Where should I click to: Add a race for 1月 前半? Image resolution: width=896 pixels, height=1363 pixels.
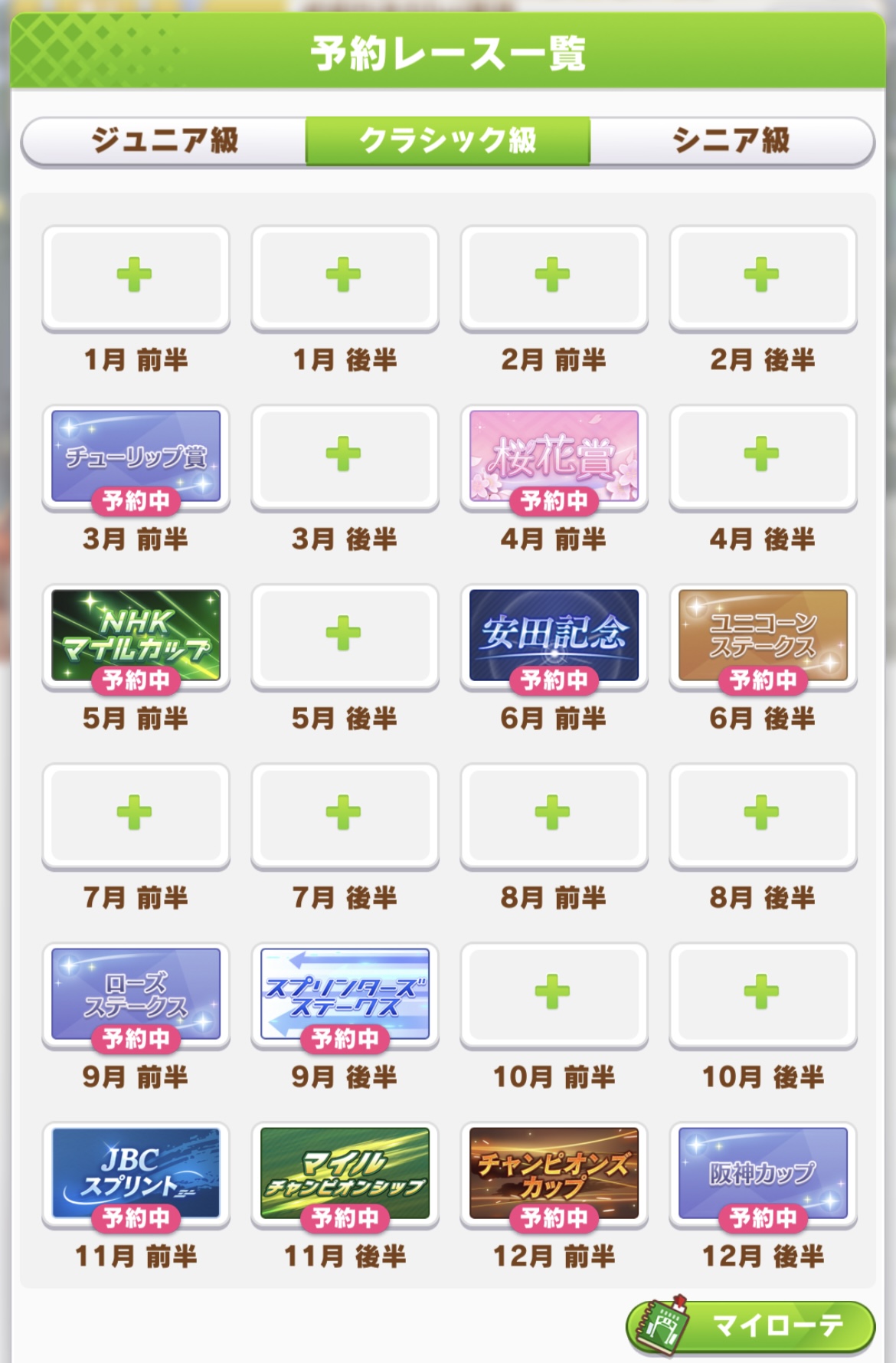coord(136,277)
